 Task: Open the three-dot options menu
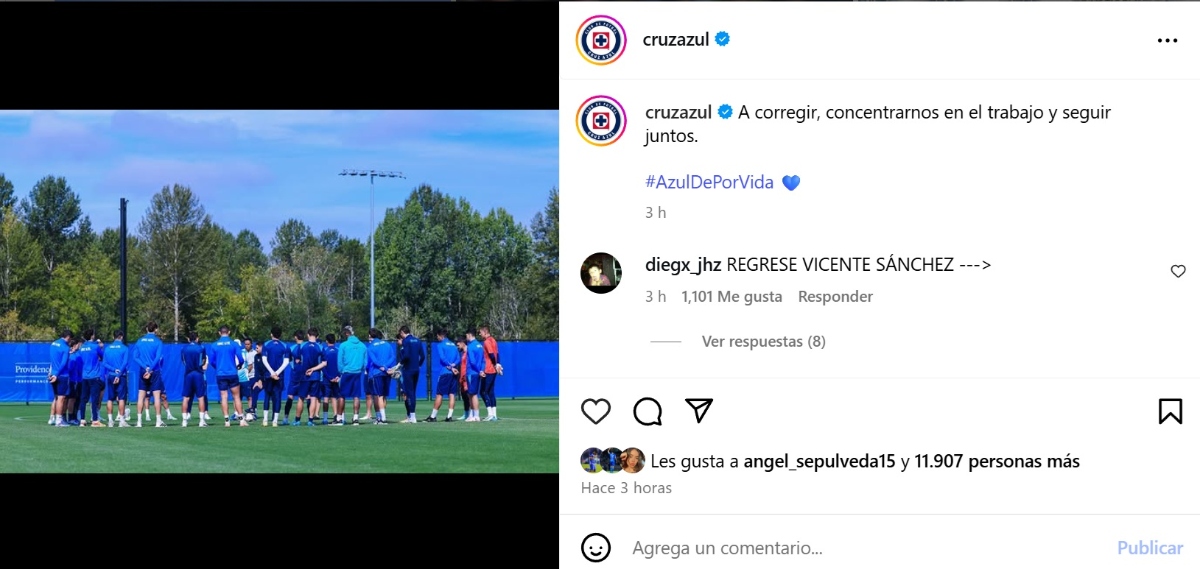(x=1167, y=41)
